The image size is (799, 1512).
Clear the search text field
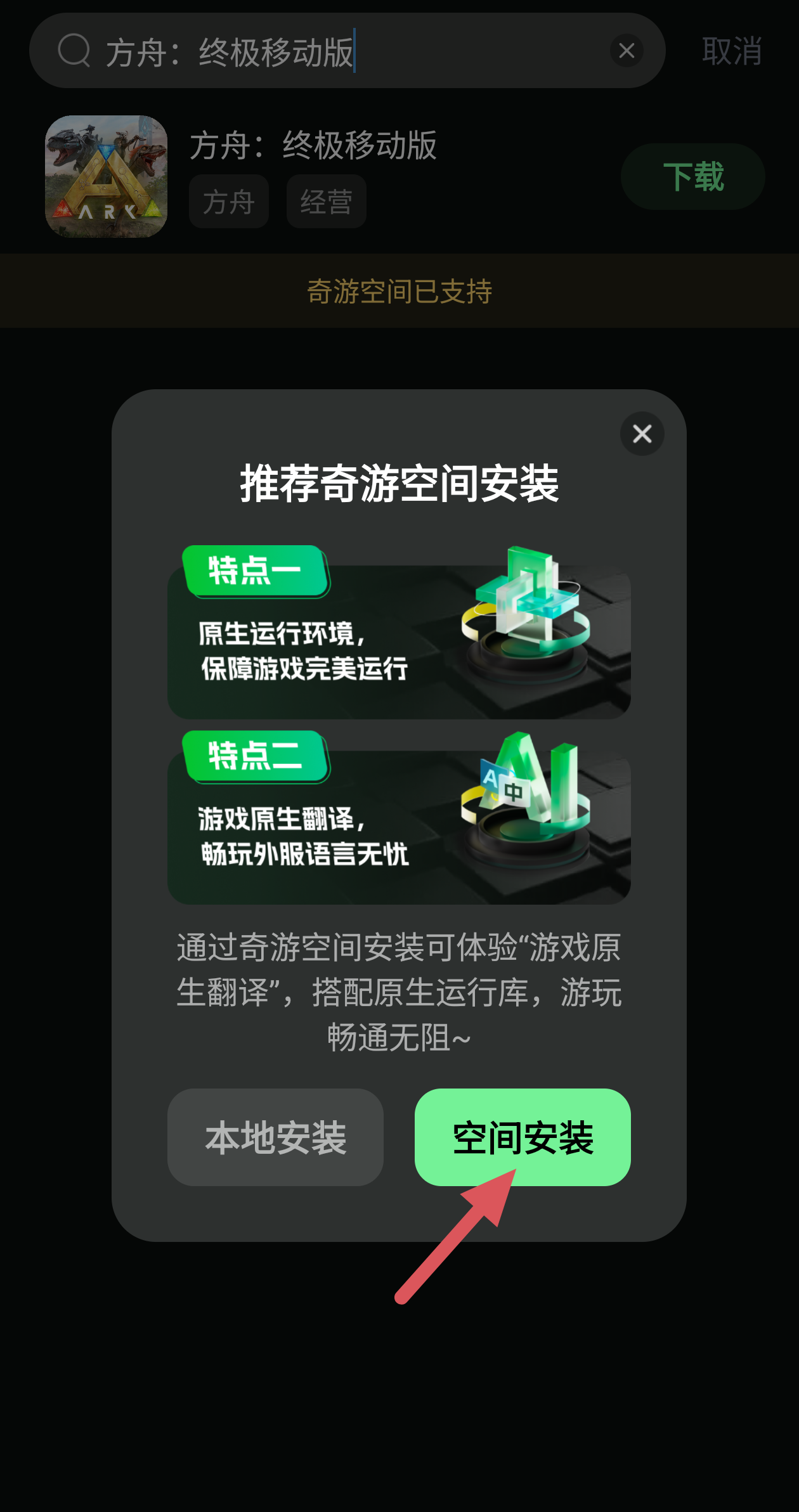click(627, 51)
